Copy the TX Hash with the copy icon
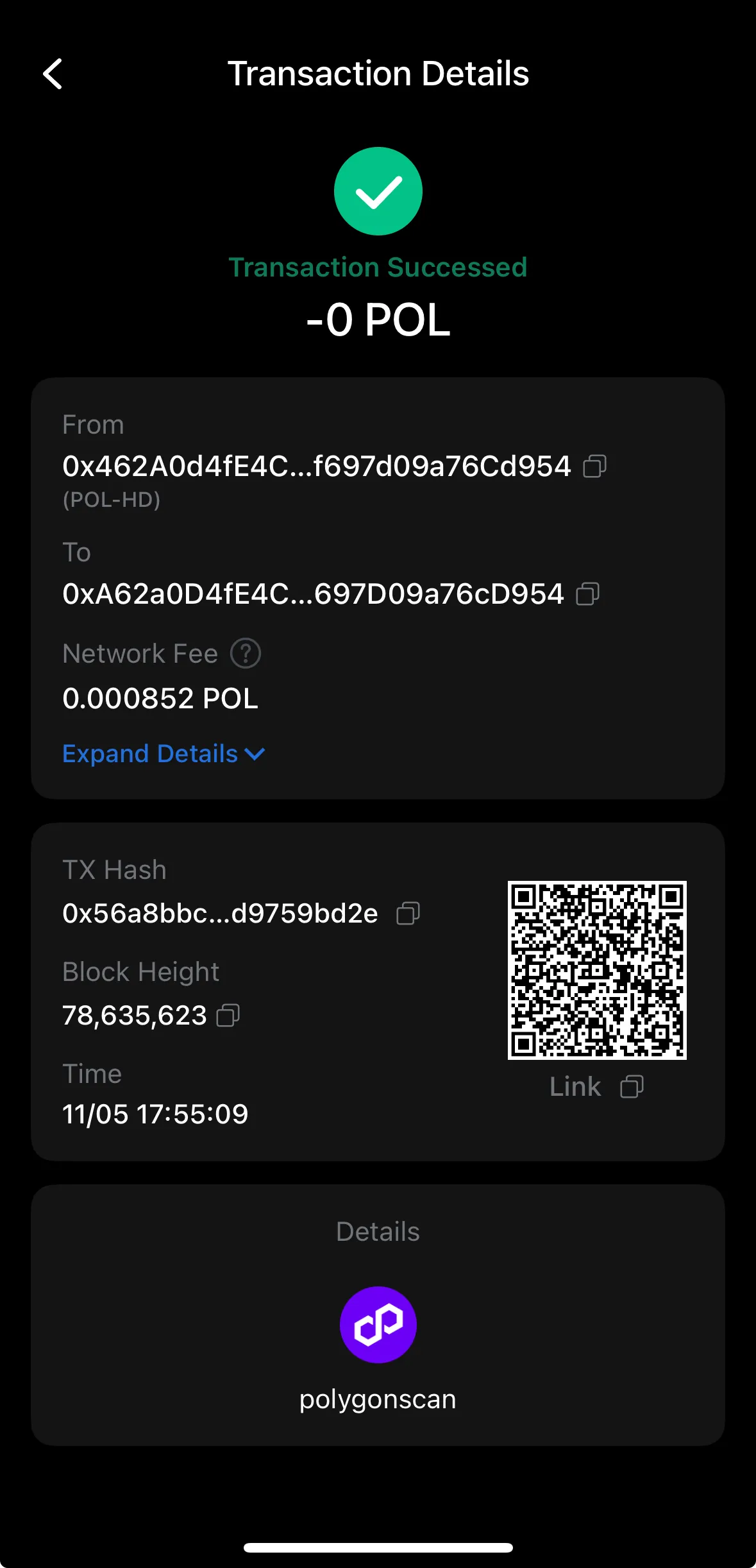This screenshot has height=1568, width=756. click(x=408, y=912)
